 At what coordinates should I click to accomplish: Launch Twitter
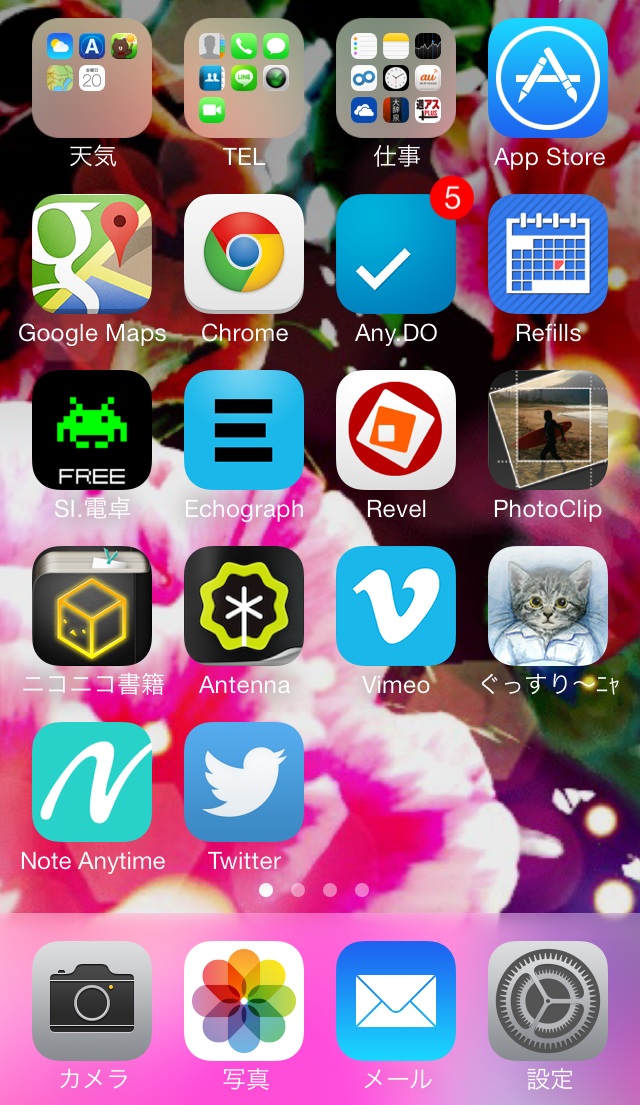244,782
